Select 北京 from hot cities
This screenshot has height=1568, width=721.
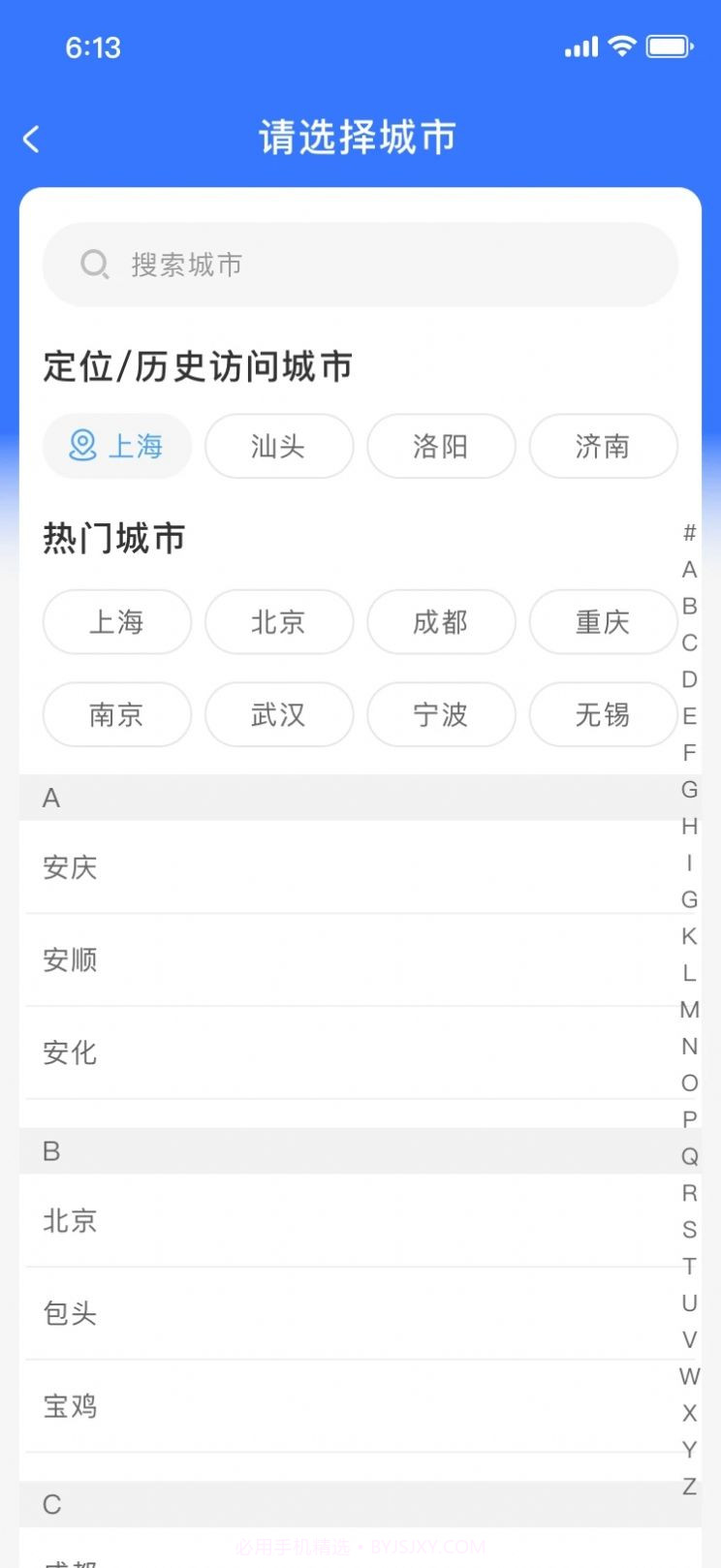[279, 621]
